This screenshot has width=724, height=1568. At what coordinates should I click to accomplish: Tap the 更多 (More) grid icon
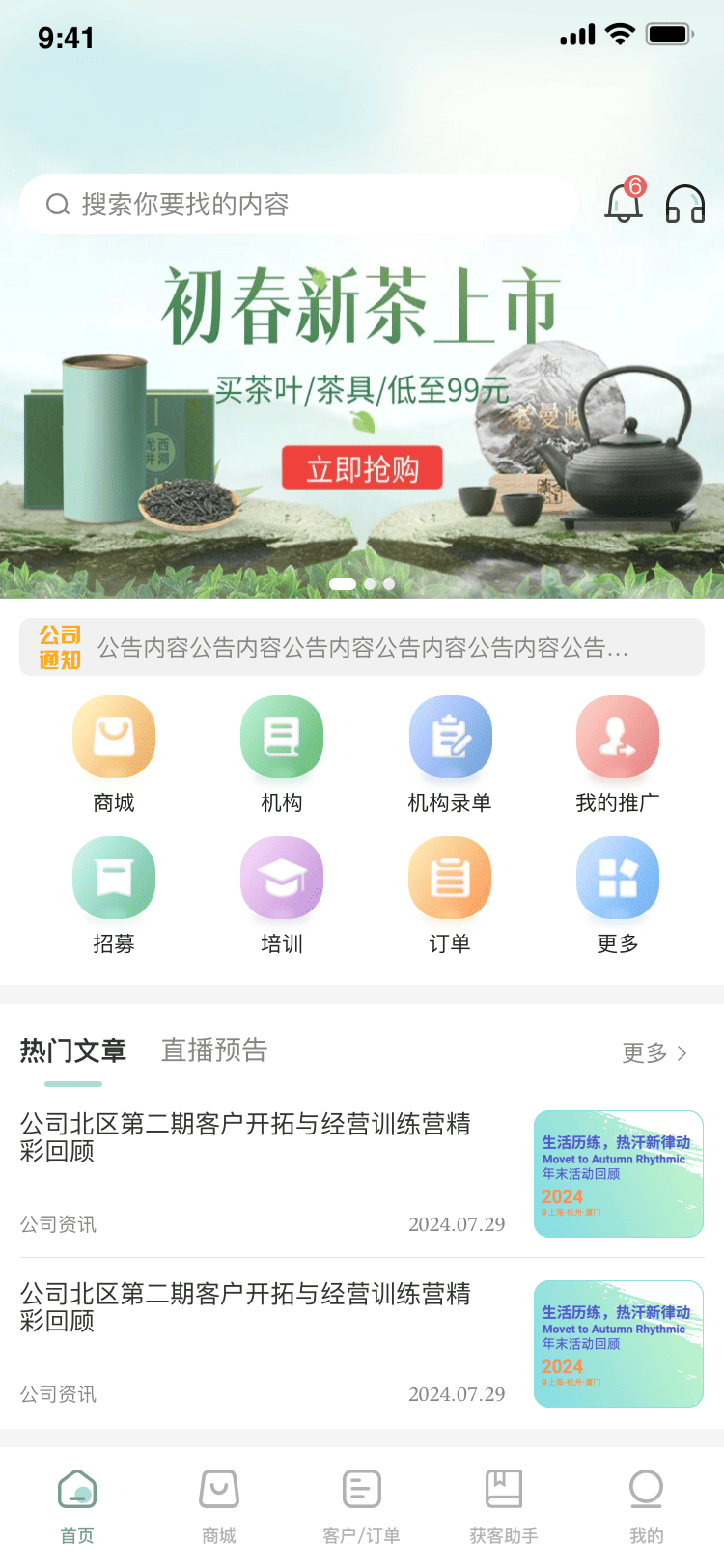coord(618,893)
